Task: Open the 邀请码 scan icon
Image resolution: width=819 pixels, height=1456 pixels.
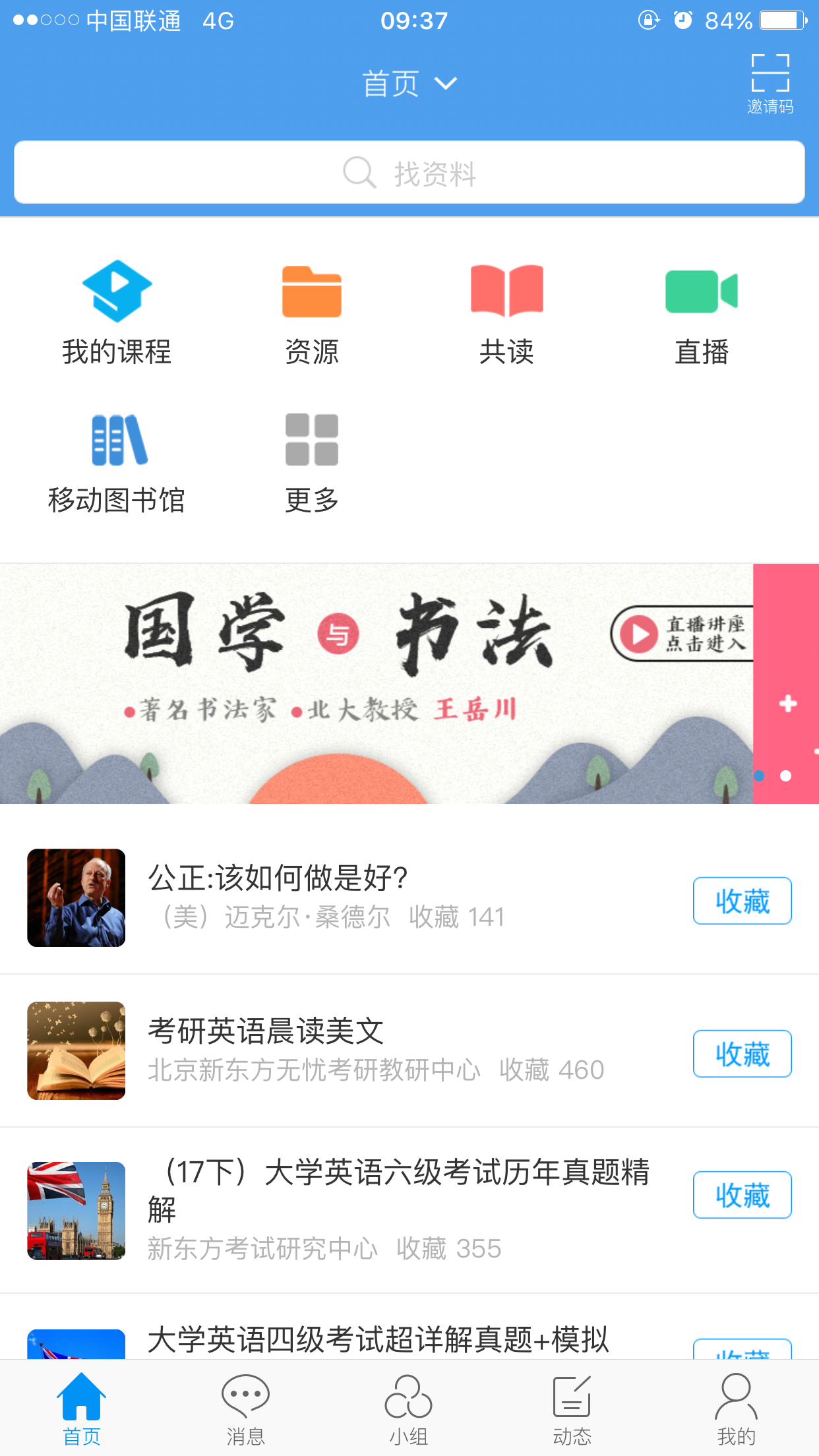Action: pyautogui.click(x=770, y=82)
